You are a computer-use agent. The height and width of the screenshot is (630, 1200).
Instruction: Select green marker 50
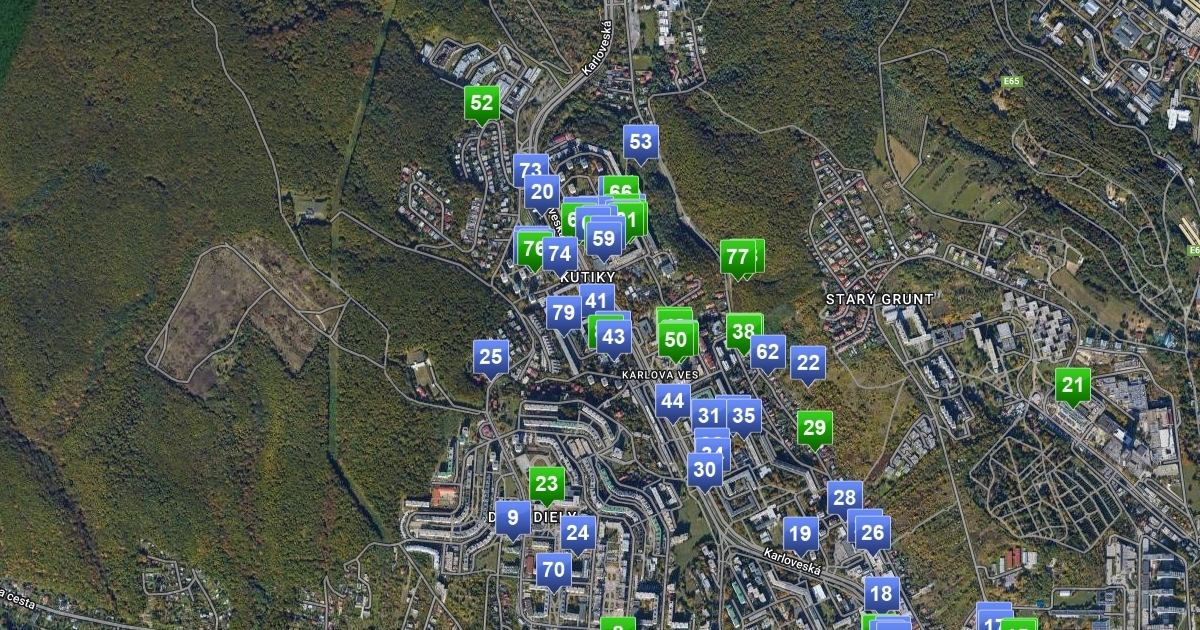pos(677,339)
